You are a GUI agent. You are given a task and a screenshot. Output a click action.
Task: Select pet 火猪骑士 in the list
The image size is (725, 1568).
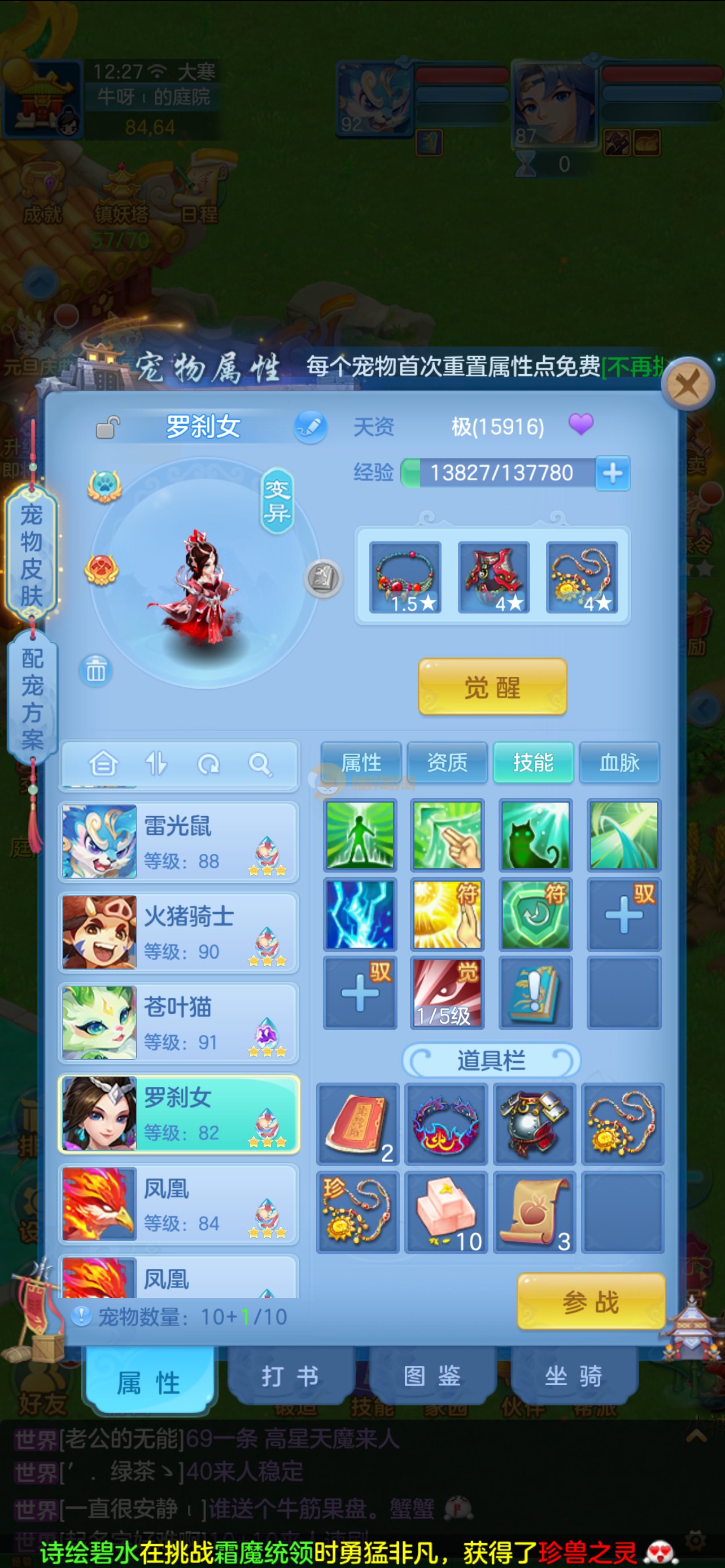pos(178,932)
